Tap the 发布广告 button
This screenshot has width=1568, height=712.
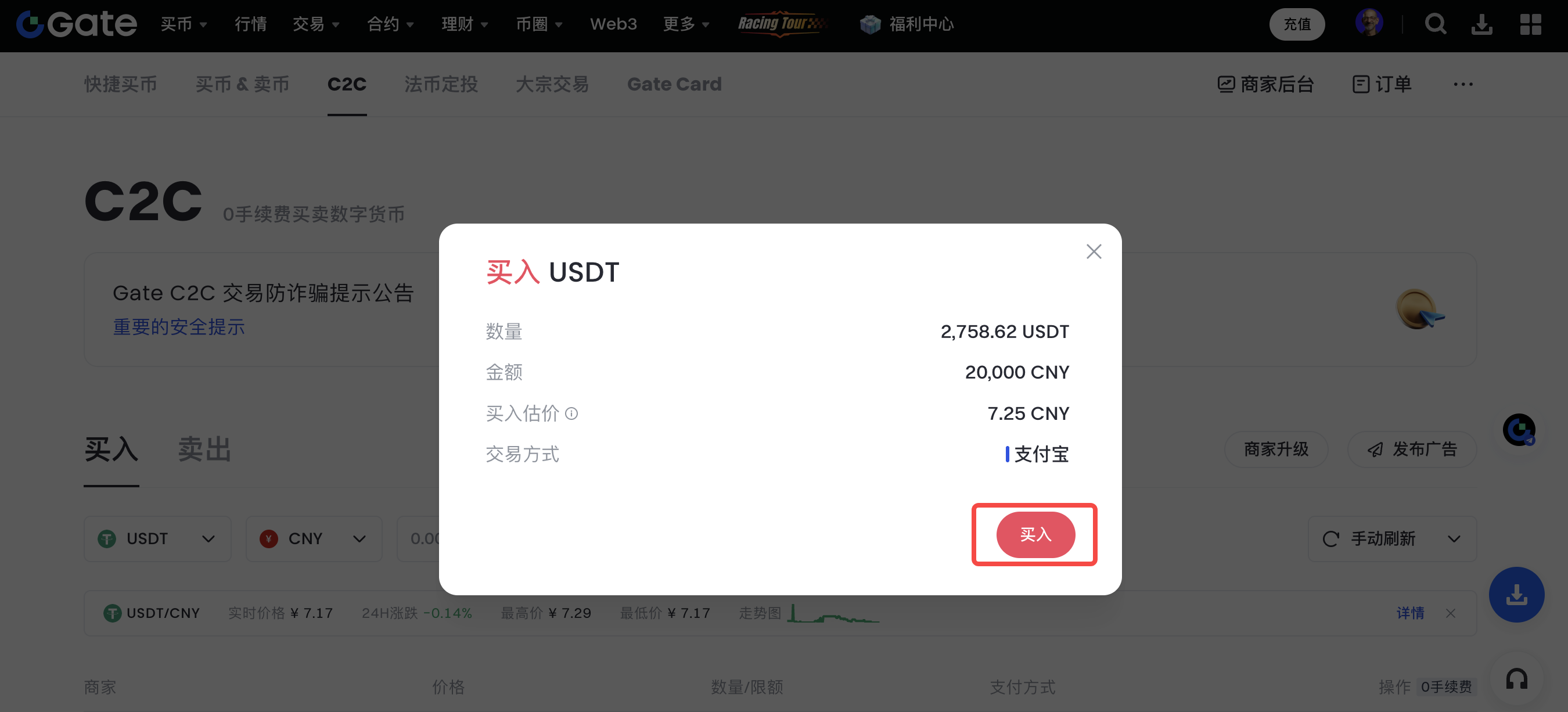click(1412, 449)
